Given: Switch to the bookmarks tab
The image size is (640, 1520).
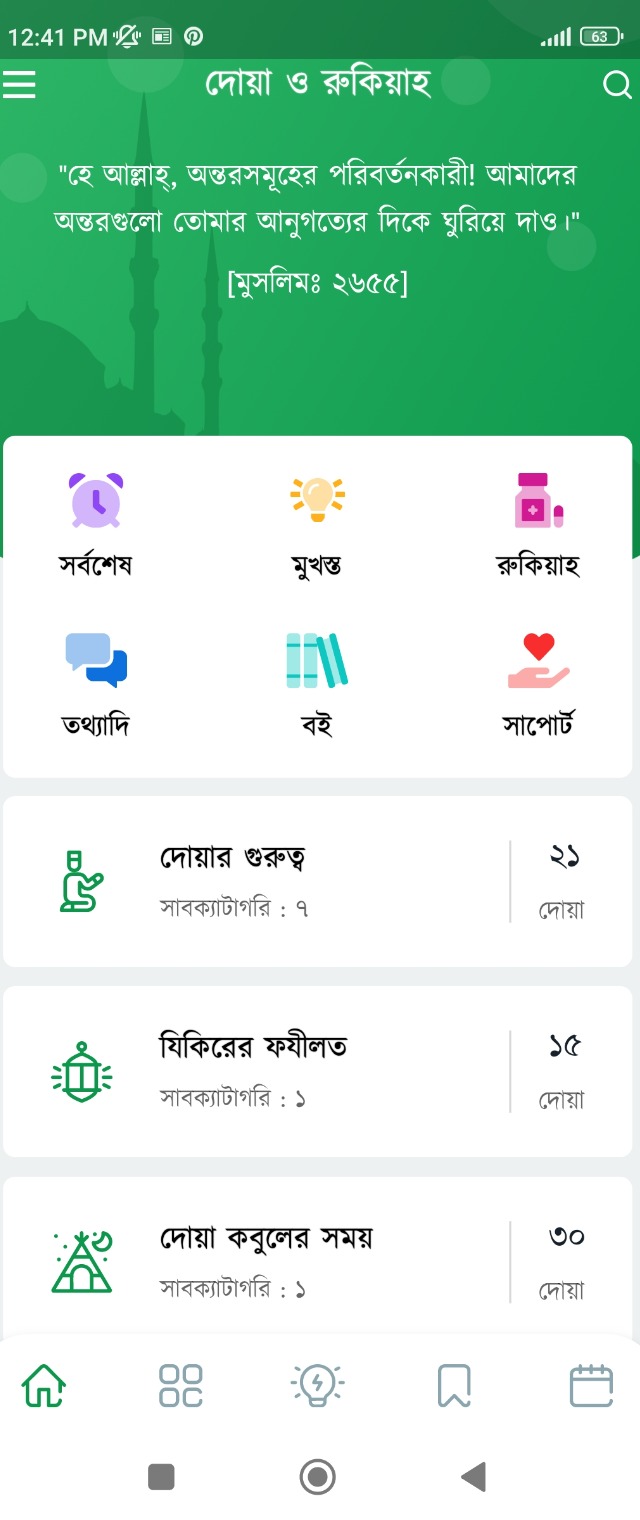Looking at the screenshot, I should click(454, 1386).
